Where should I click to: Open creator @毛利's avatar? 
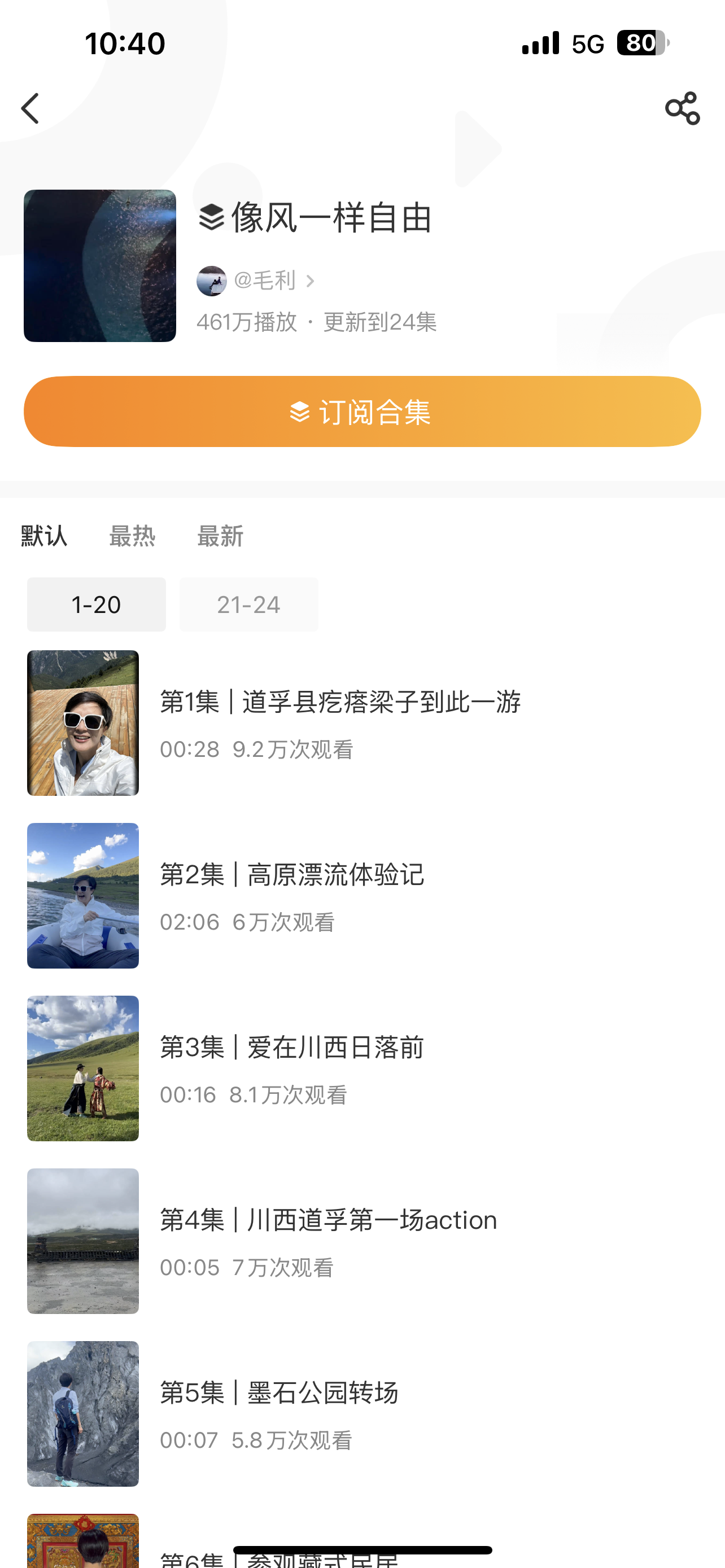click(x=212, y=281)
